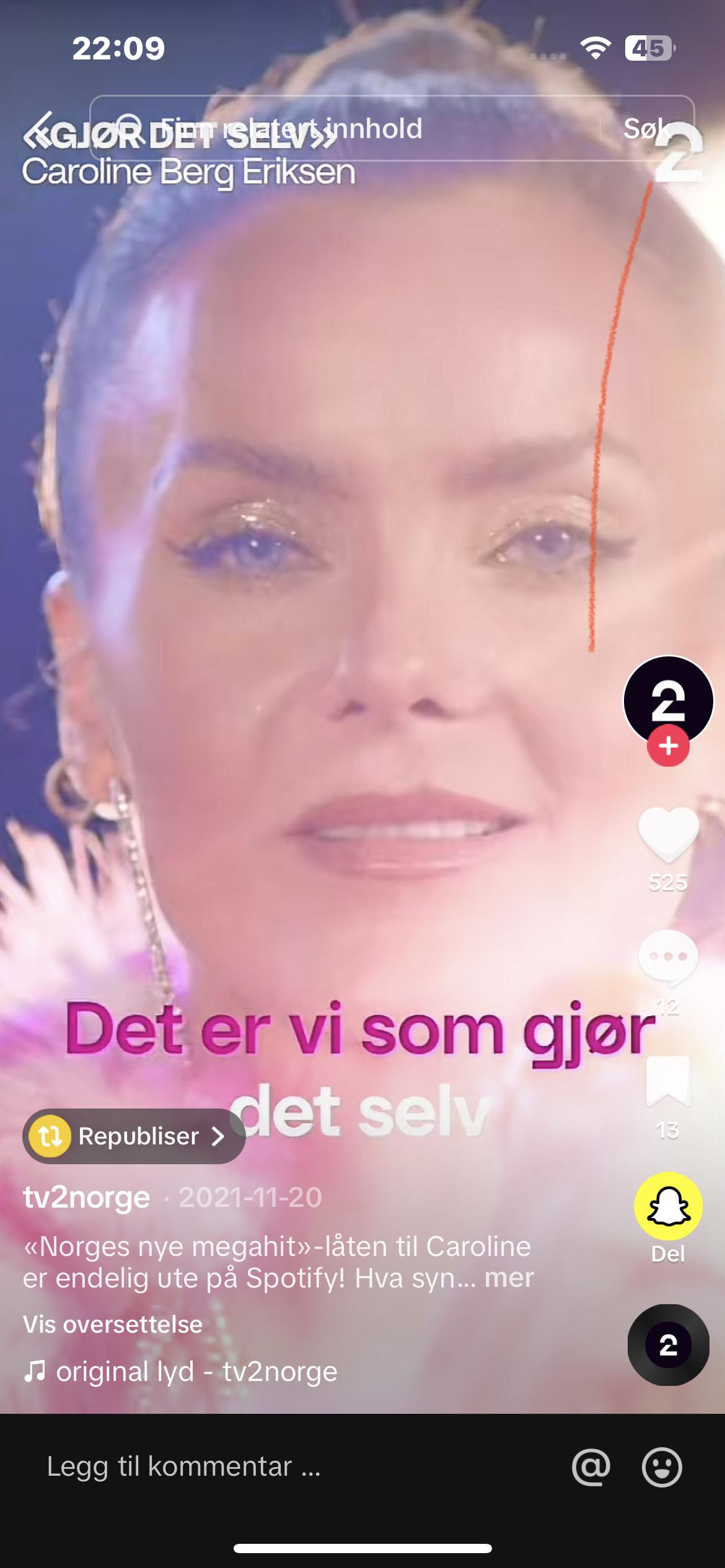This screenshot has height=1568, width=725.
Task: Tap the Republiser button
Action: click(x=134, y=1136)
